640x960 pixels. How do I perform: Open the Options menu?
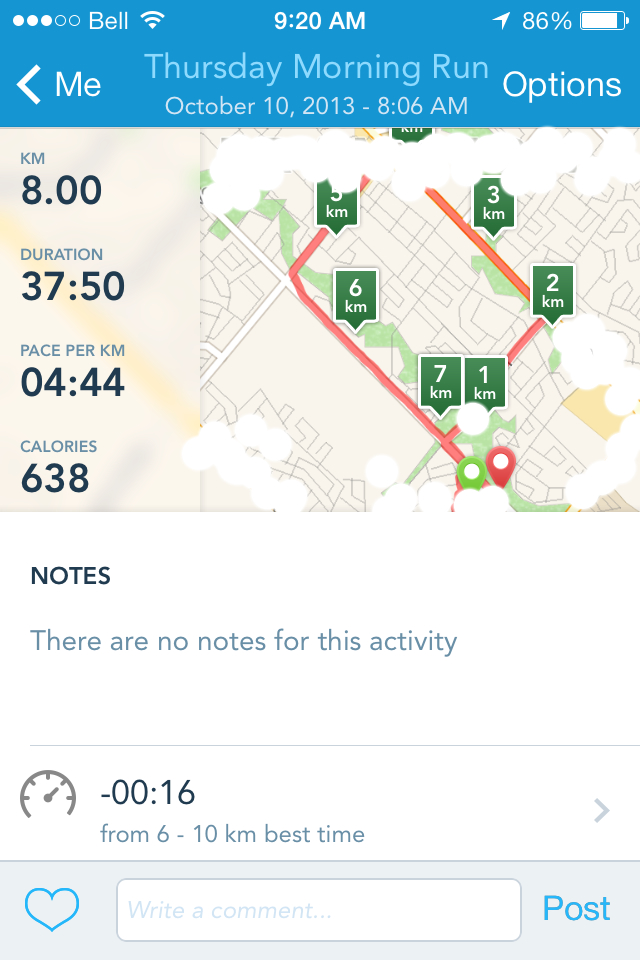[x=561, y=85]
